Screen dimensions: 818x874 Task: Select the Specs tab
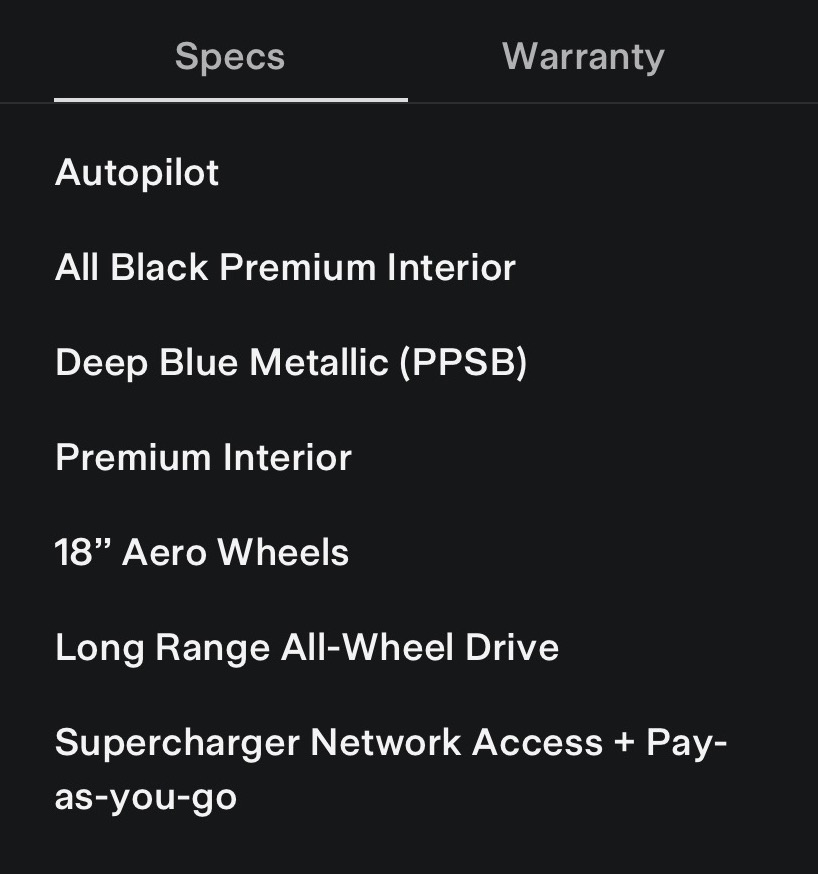pyautogui.click(x=230, y=57)
